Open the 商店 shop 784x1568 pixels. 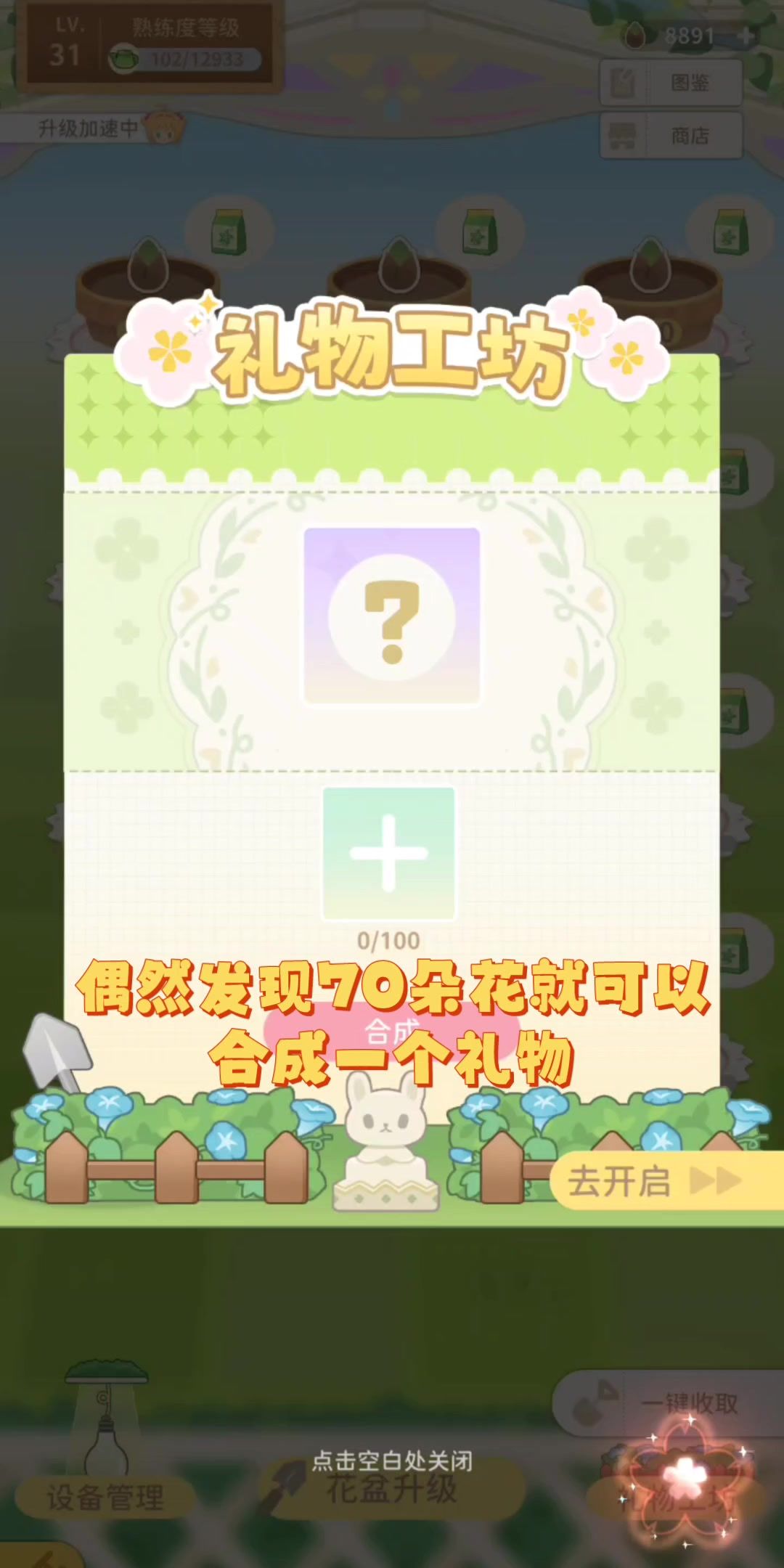pos(671,136)
